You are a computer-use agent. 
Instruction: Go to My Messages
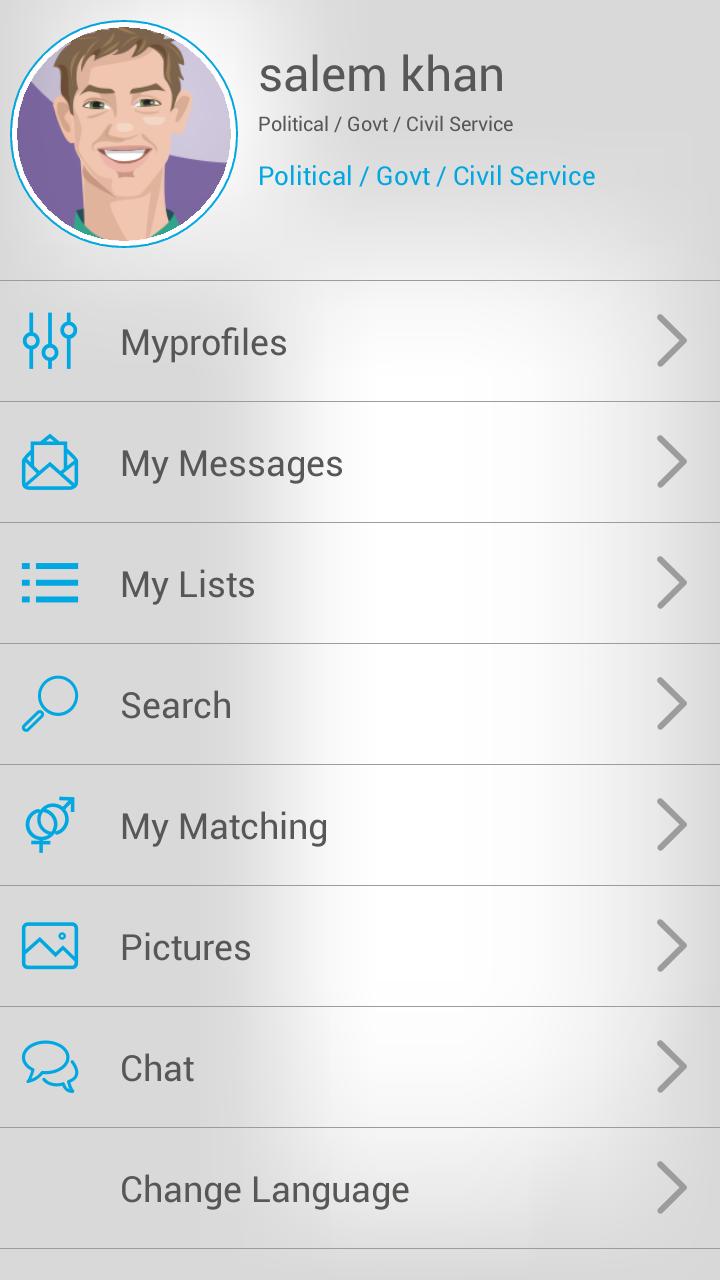pyautogui.click(x=360, y=463)
